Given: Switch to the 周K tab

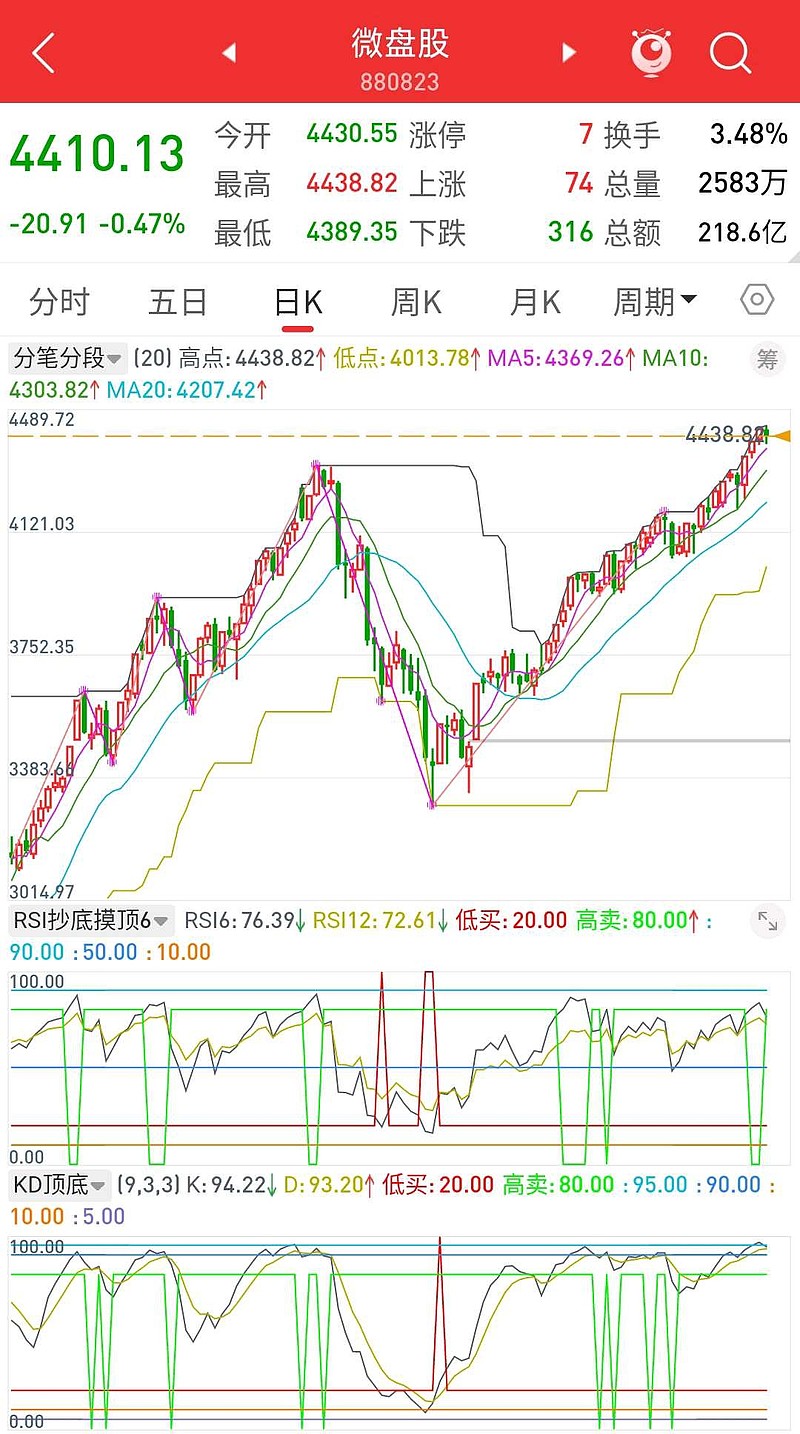Looking at the screenshot, I should pyautogui.click(x=416, y=301).
